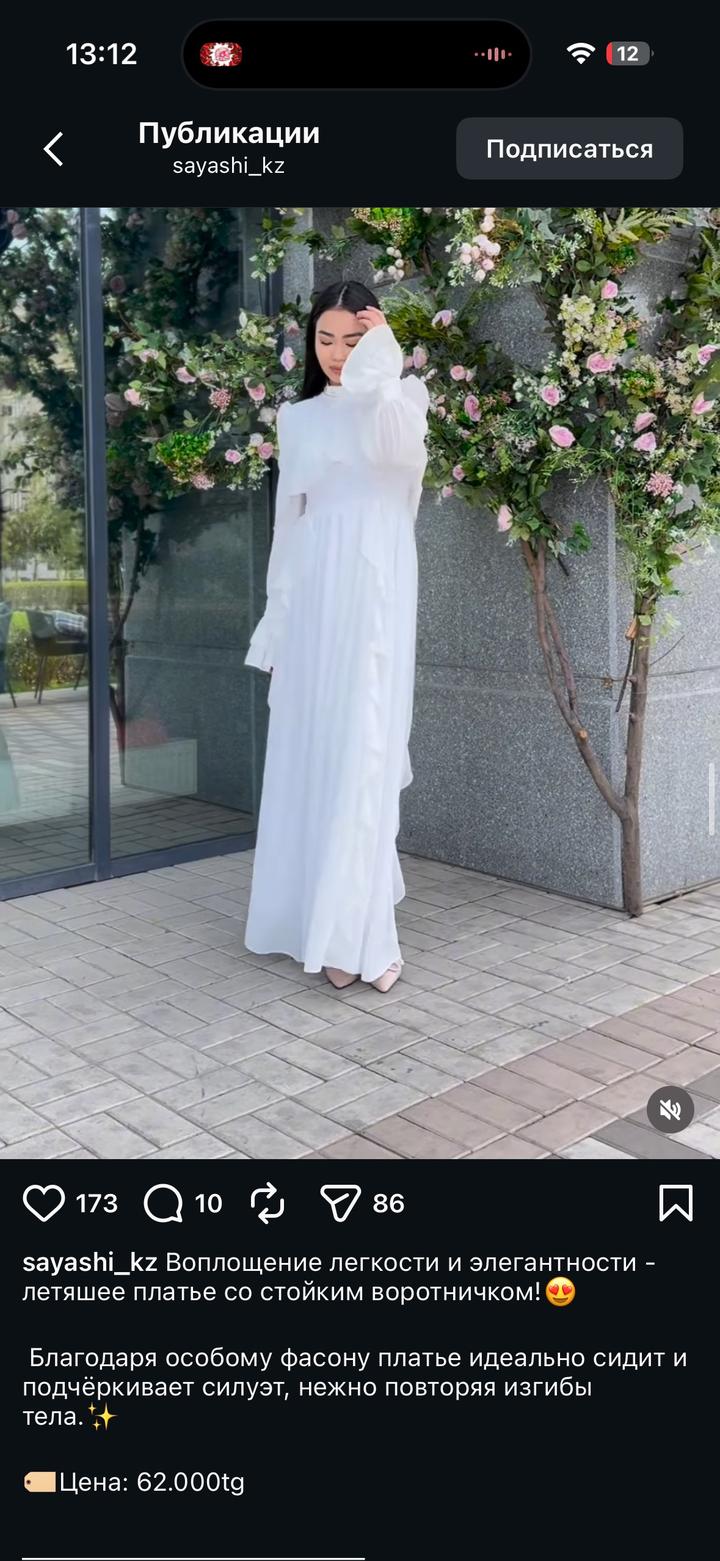Save the post with bookmark icon
Screen dimensions: 720x1561
tap(676, 1203)
